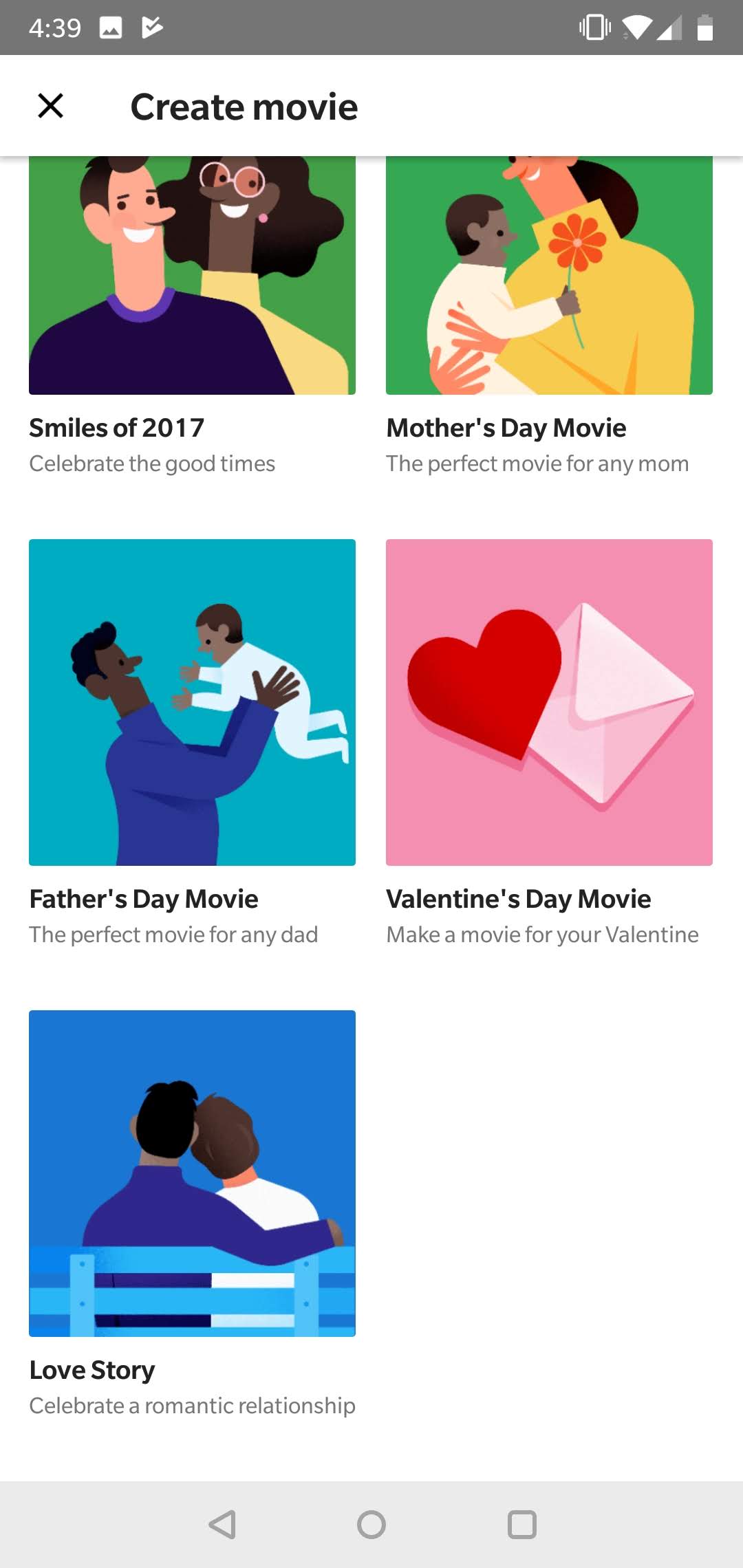Go back using the system back button
The width and height of the screenshot is (743, 1568).
[222, 1525]
